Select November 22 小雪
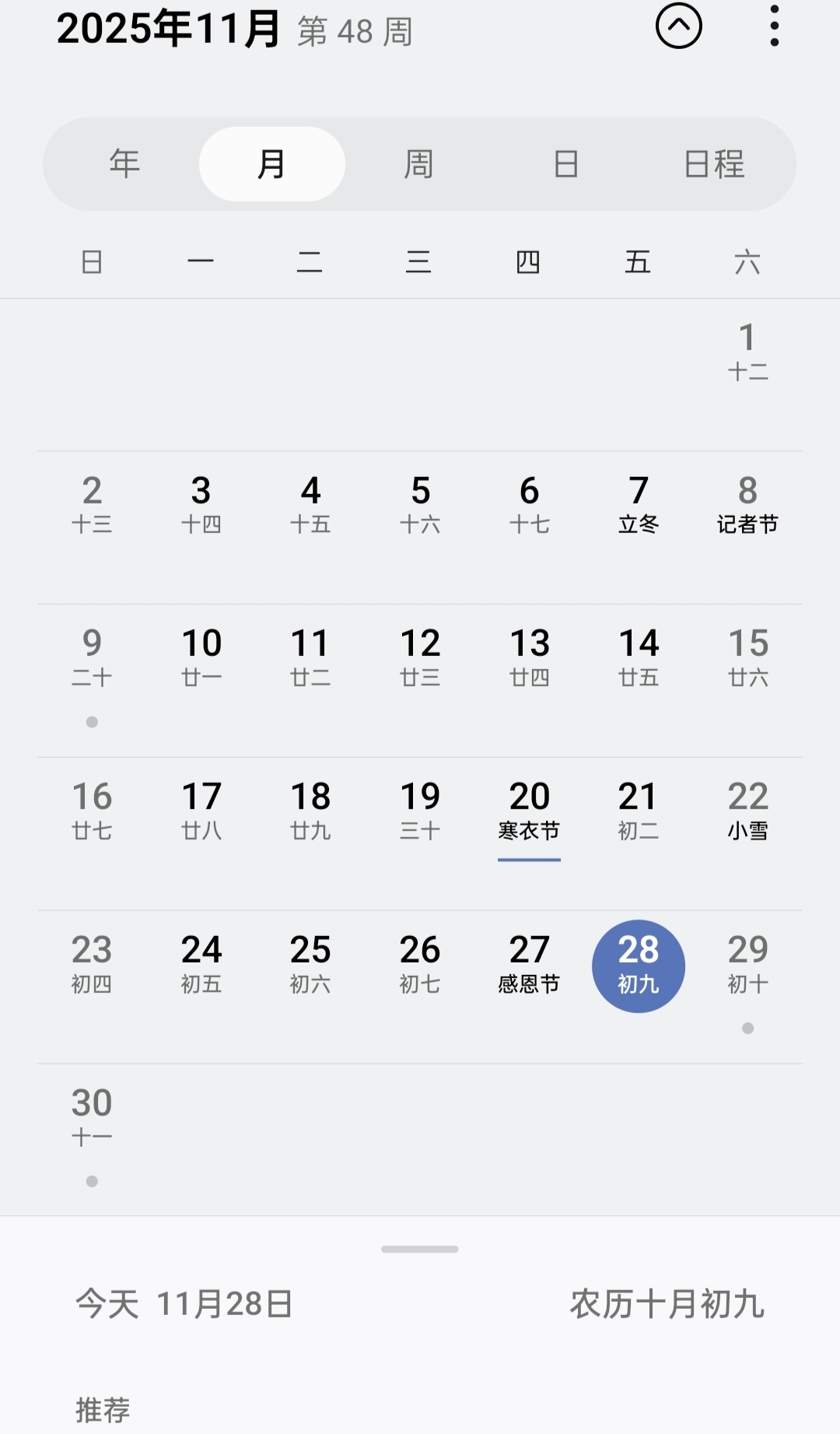840x1434 pixels. [x=747, y=811]
